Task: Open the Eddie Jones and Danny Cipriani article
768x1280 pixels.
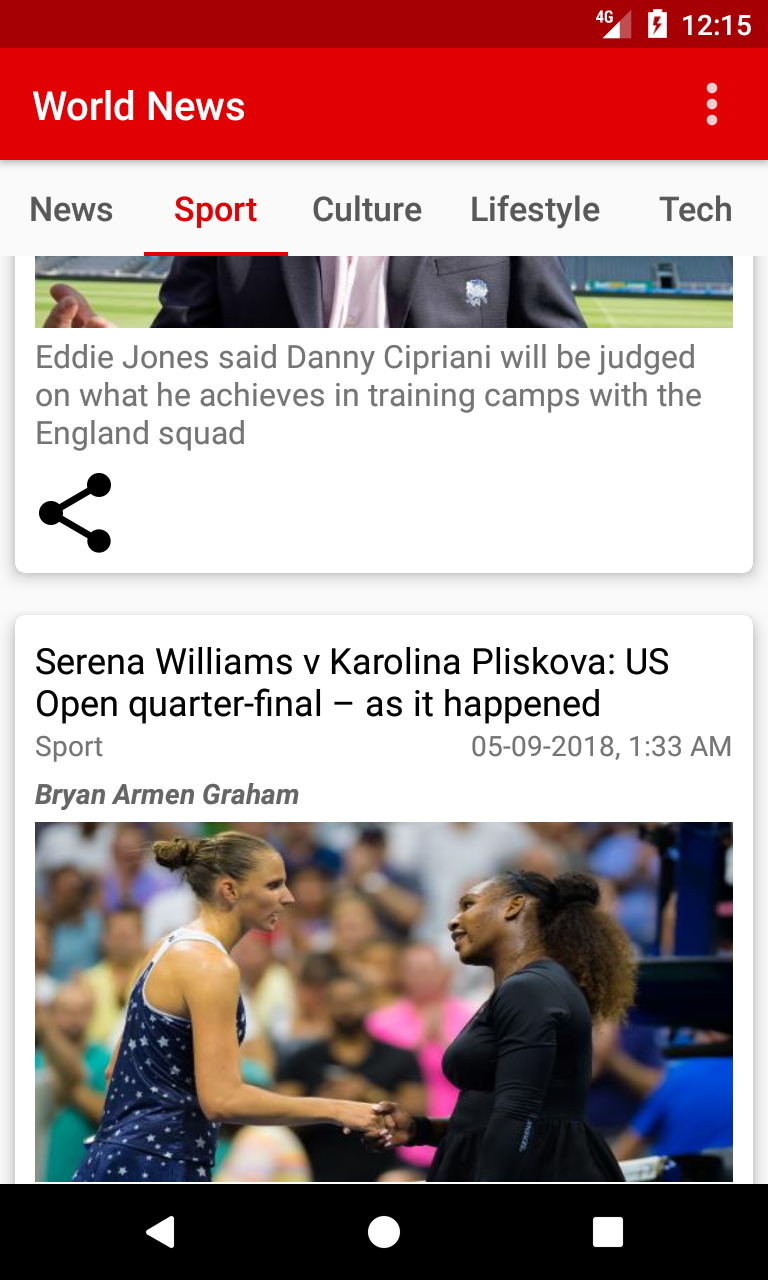Action: (368, 395)
